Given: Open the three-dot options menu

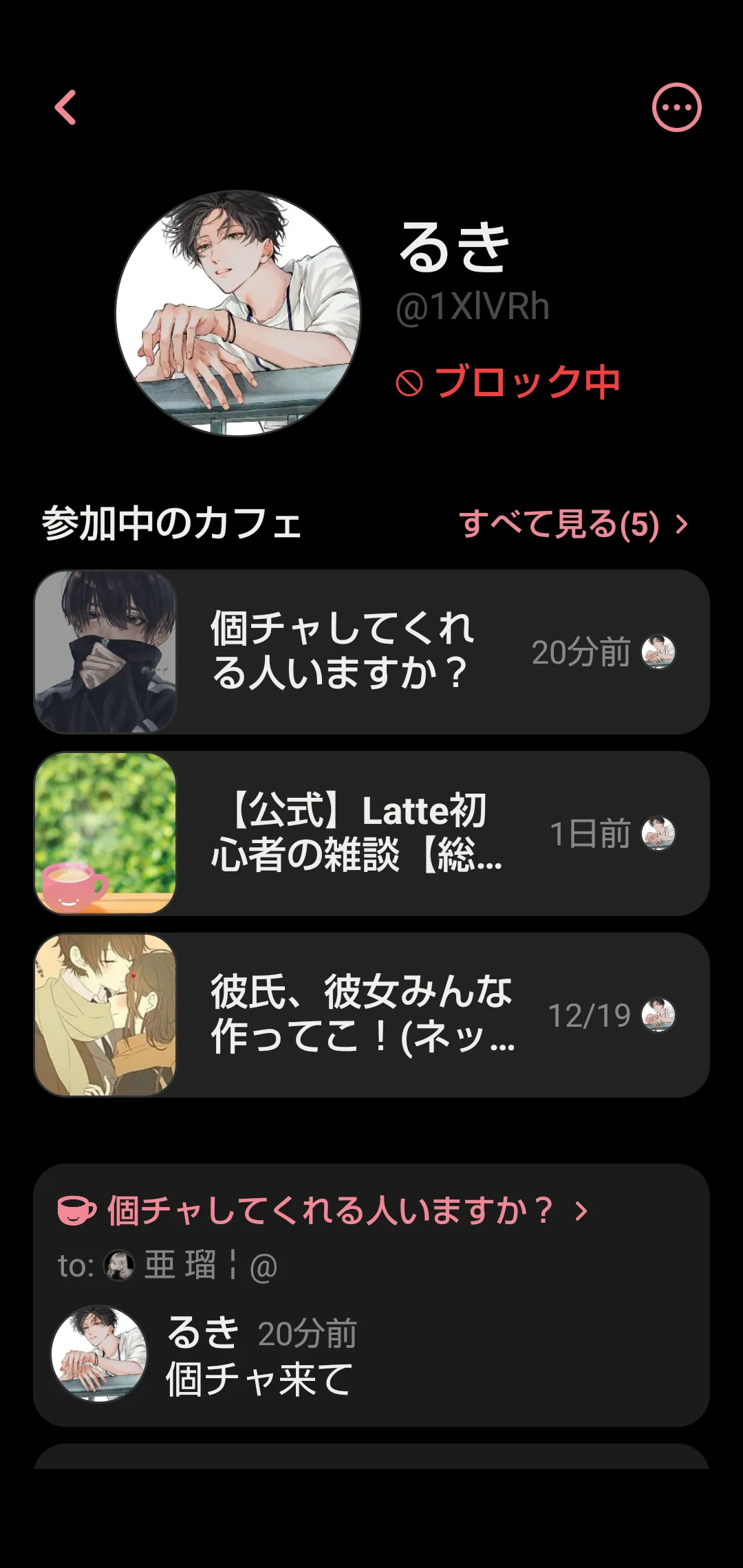Looking at the screenshot, I should [x=676, y=108].
